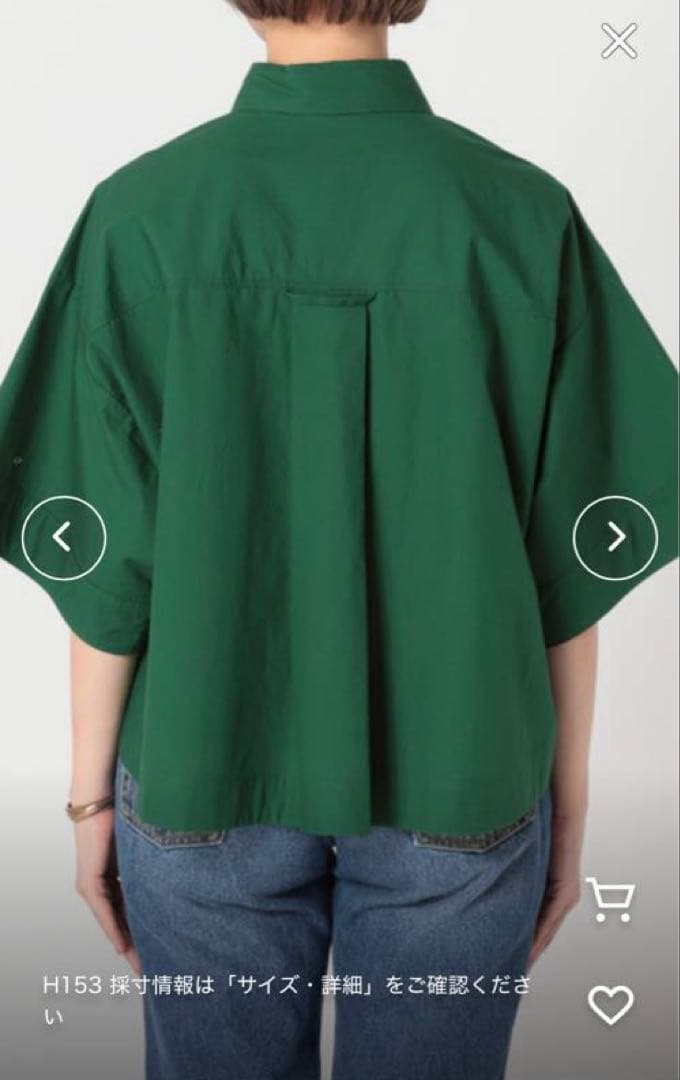Favorite this item with the heart
The height and width of the screenshot is (1080, 680).
(610, 1004)
